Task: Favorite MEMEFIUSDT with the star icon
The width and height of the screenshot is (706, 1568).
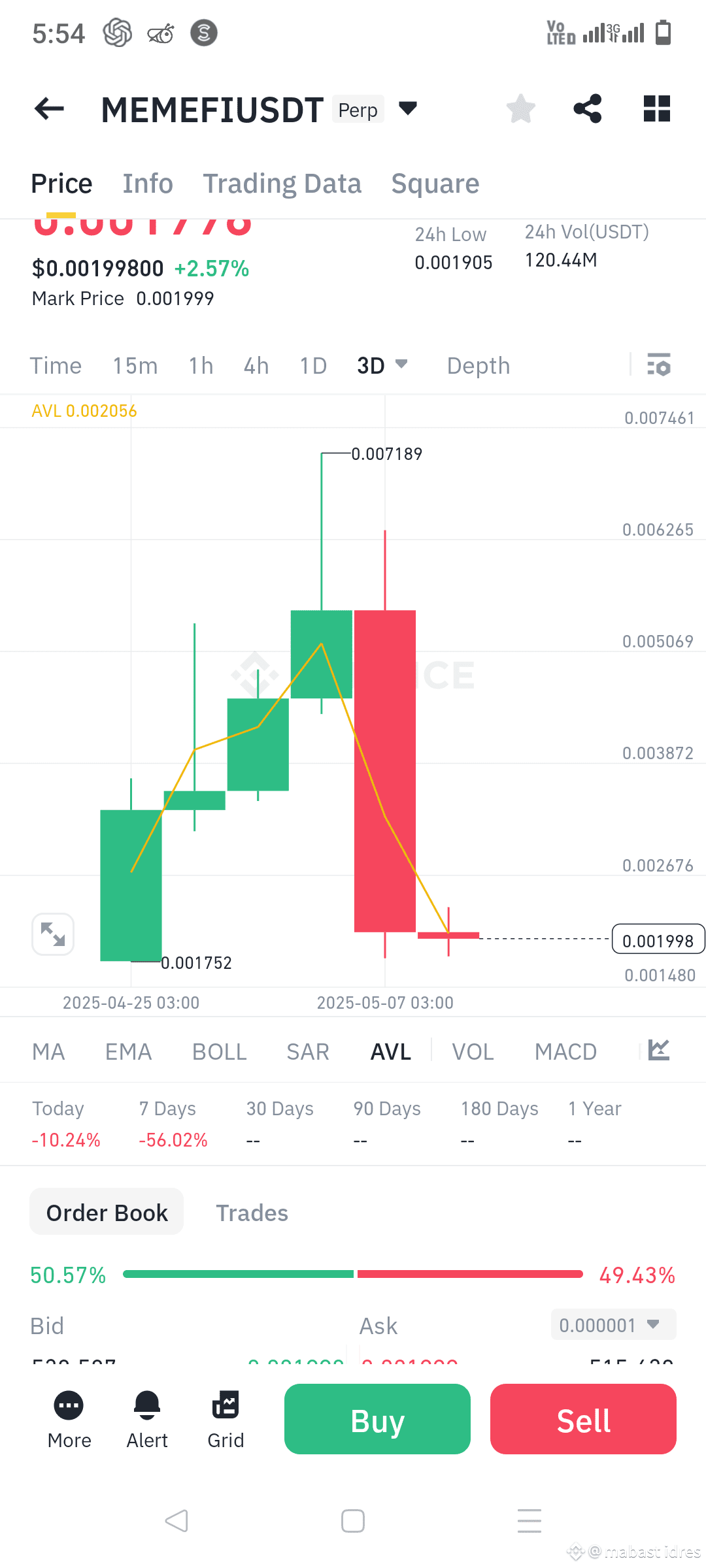Action: (520, 109)
